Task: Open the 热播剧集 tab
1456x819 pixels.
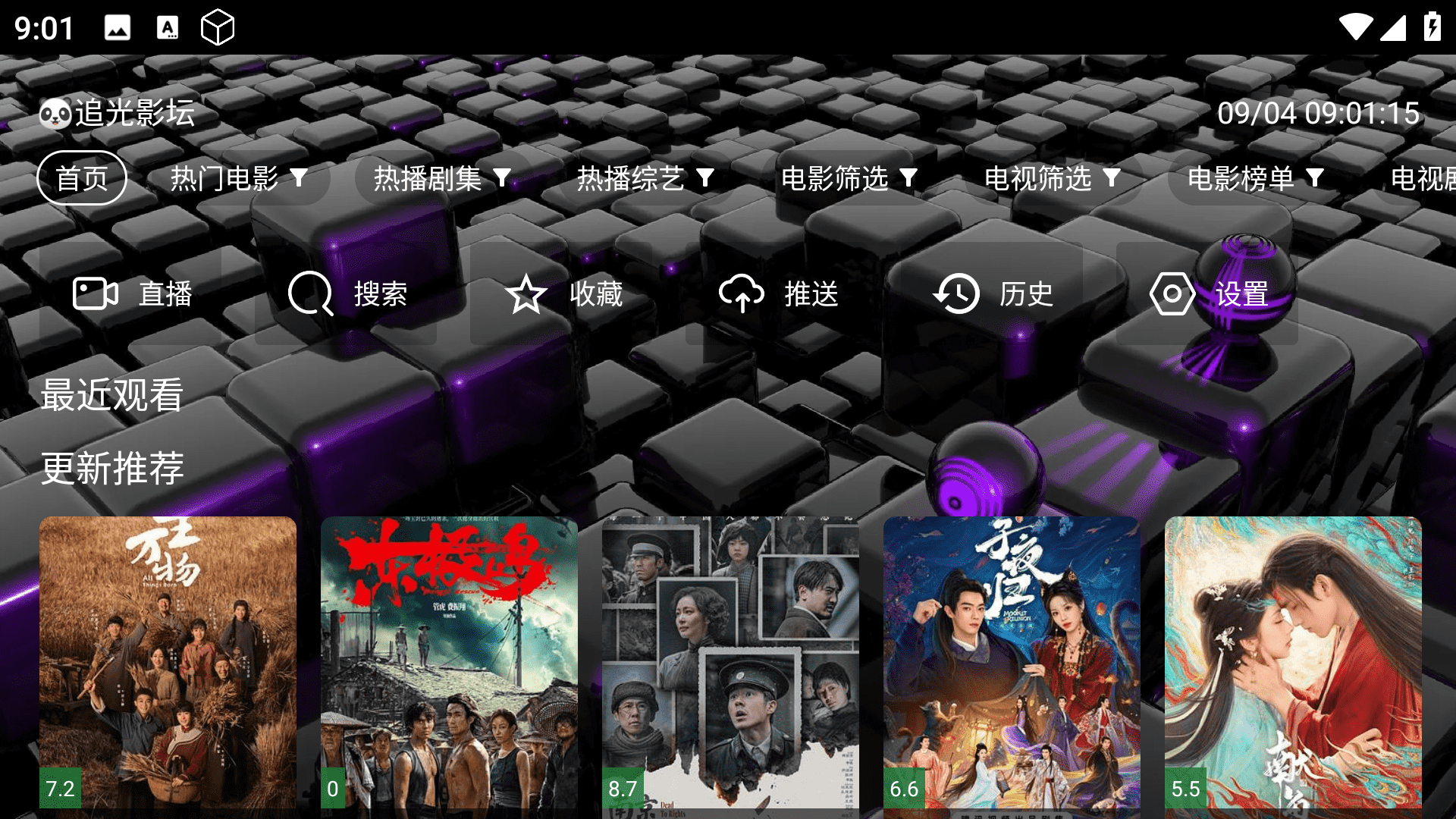Action: pyautogui.click(x=441, y=178)
